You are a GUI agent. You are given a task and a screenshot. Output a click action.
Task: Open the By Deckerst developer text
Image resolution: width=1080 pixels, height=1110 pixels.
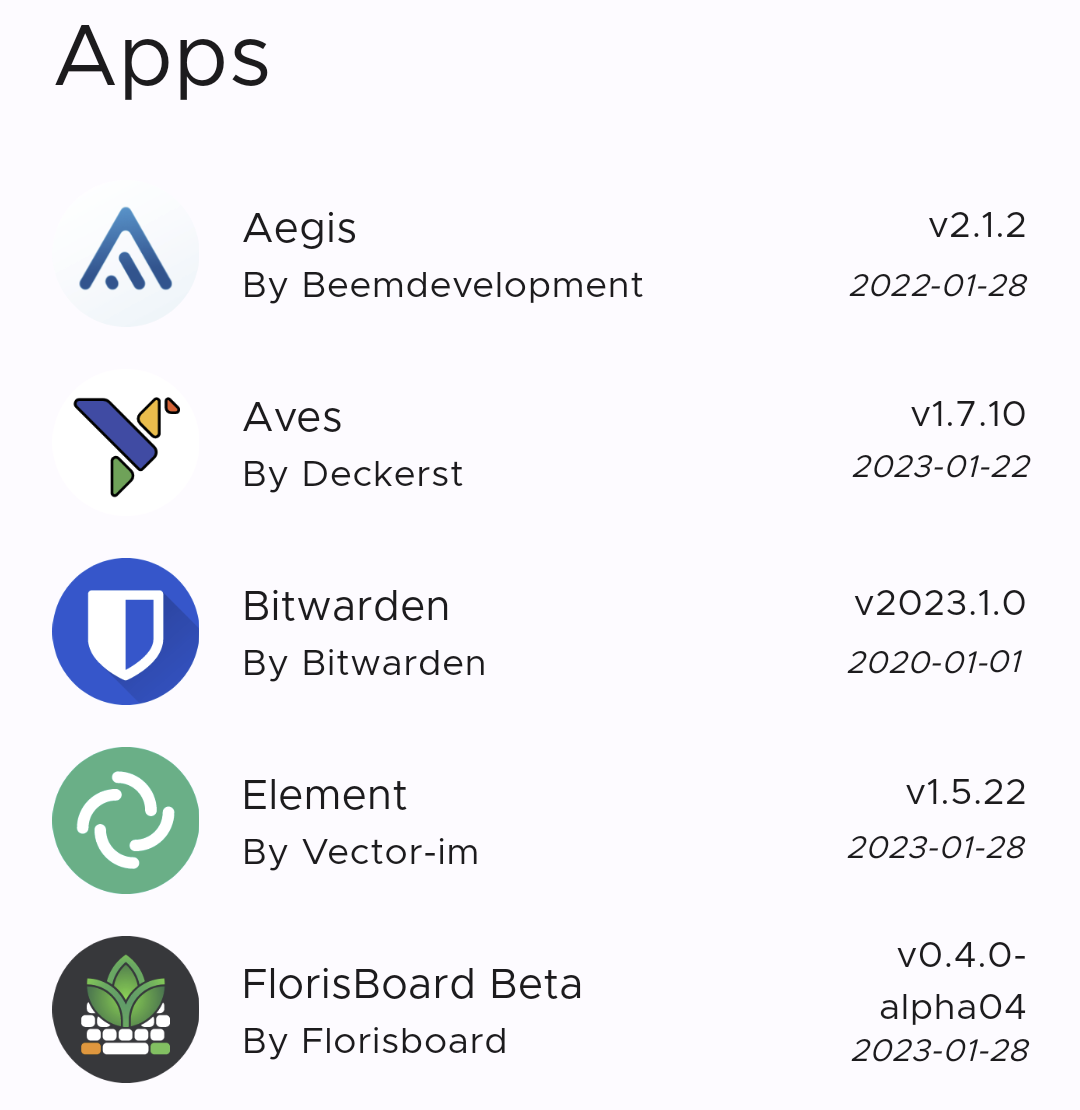[352, 474]
